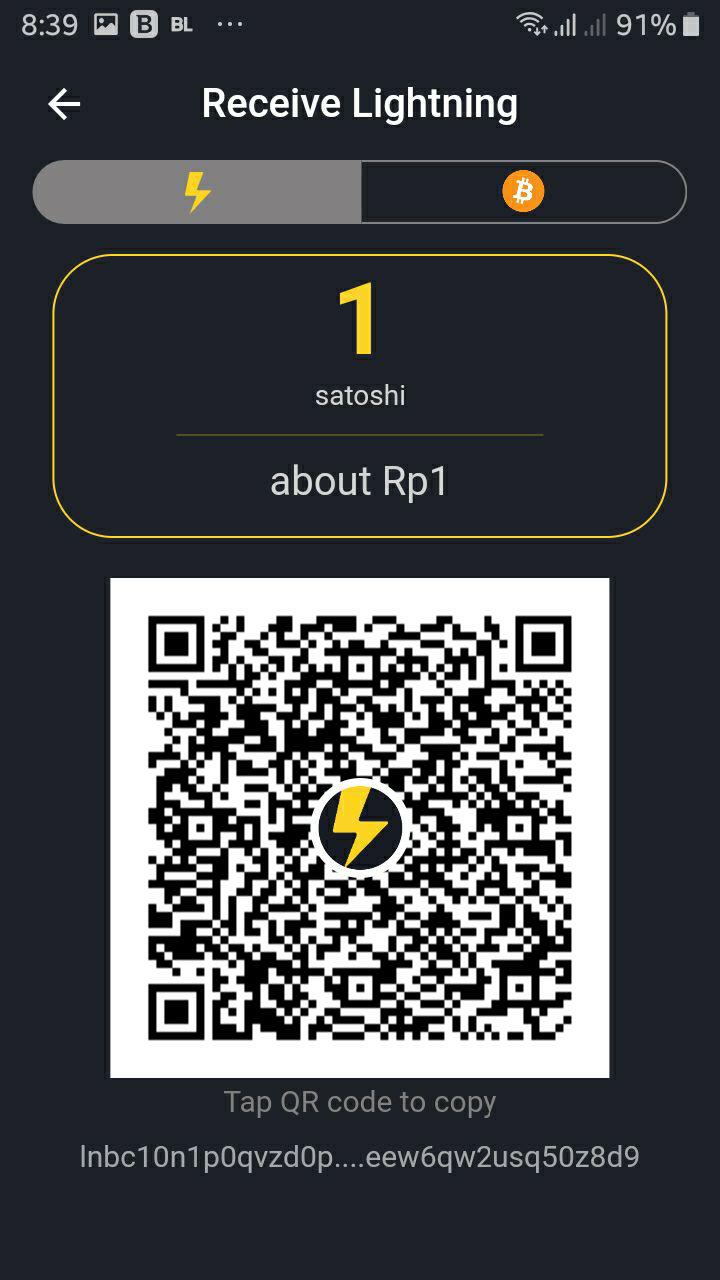Select the Lightning bolt tab

click(197, 191)
